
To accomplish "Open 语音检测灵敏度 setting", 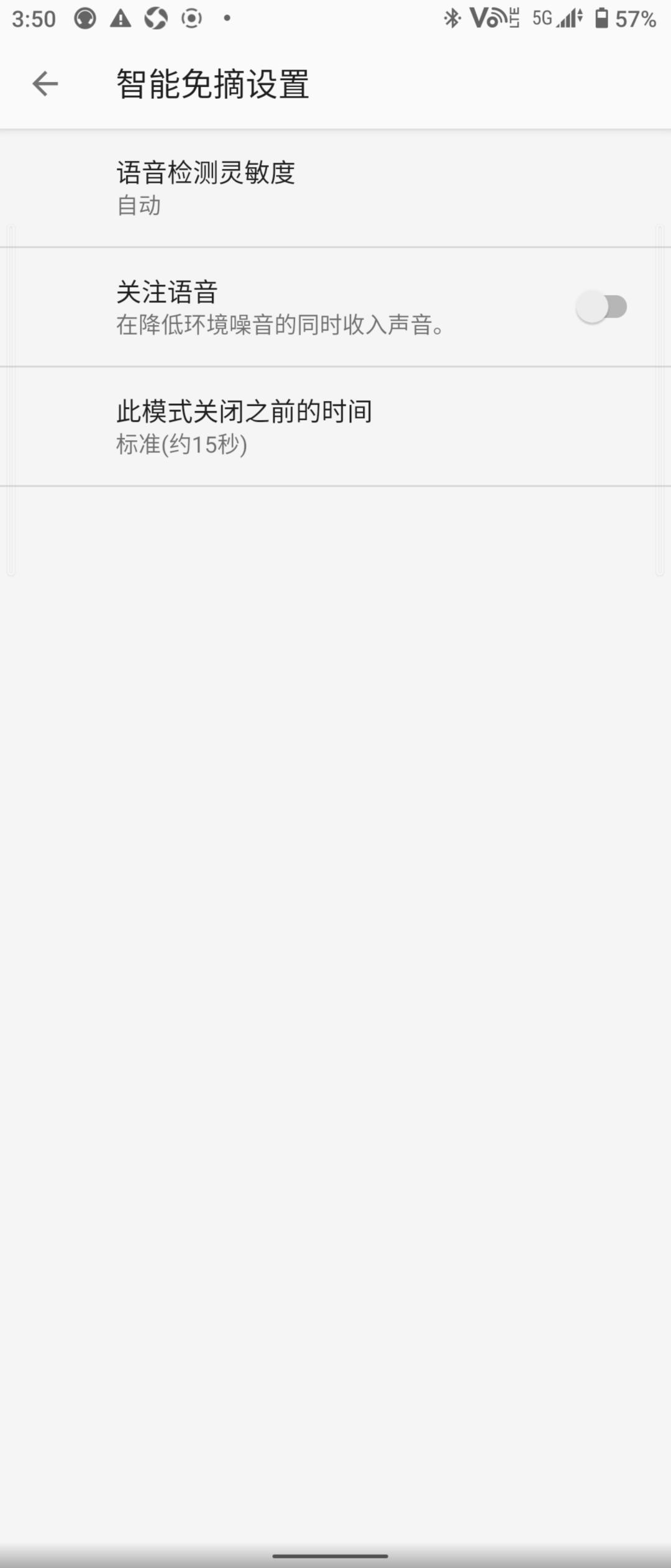I will (x=335, y=188).
